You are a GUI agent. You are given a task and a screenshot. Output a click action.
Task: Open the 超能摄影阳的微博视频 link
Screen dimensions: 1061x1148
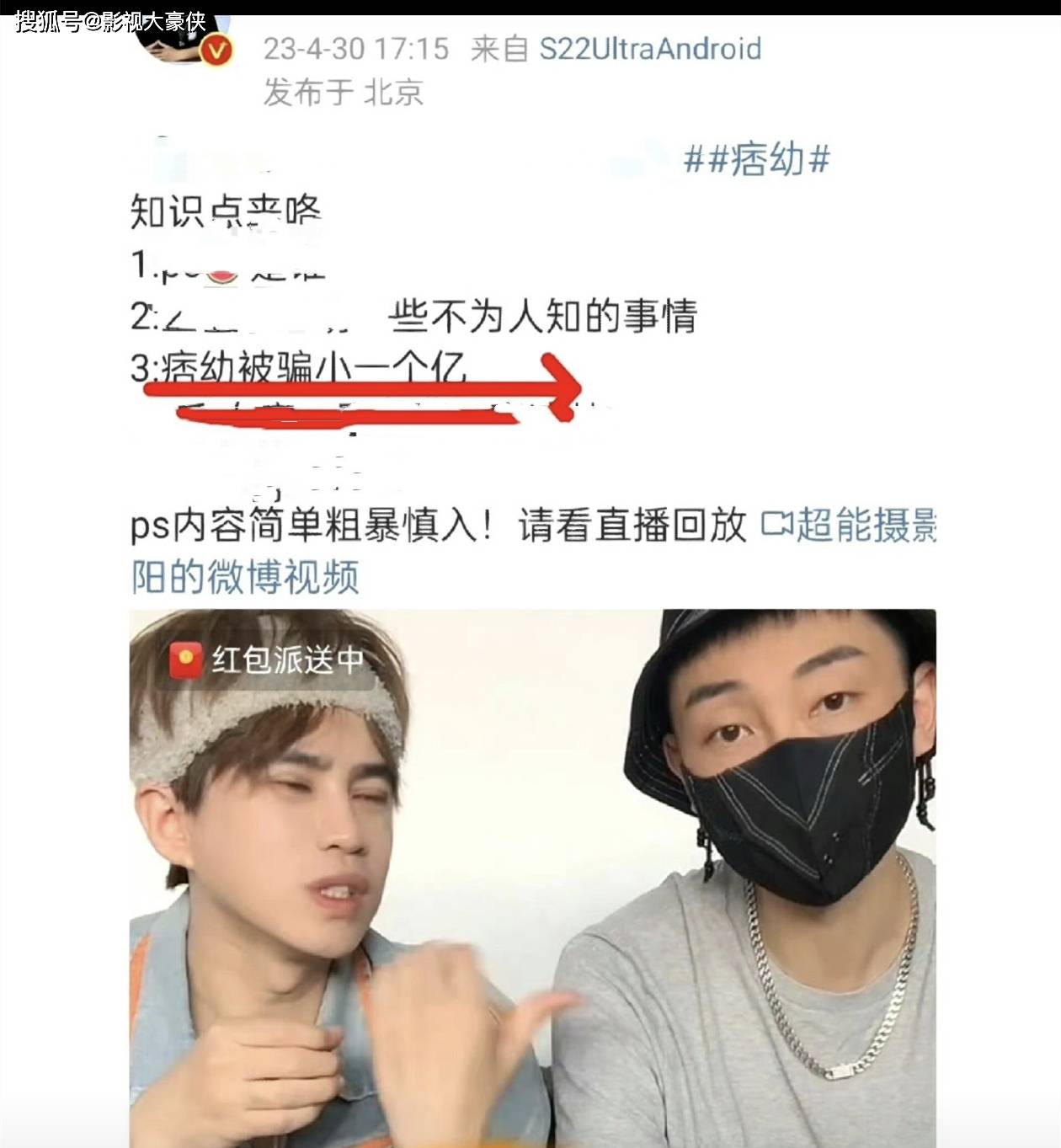click(x=850, y=526)
